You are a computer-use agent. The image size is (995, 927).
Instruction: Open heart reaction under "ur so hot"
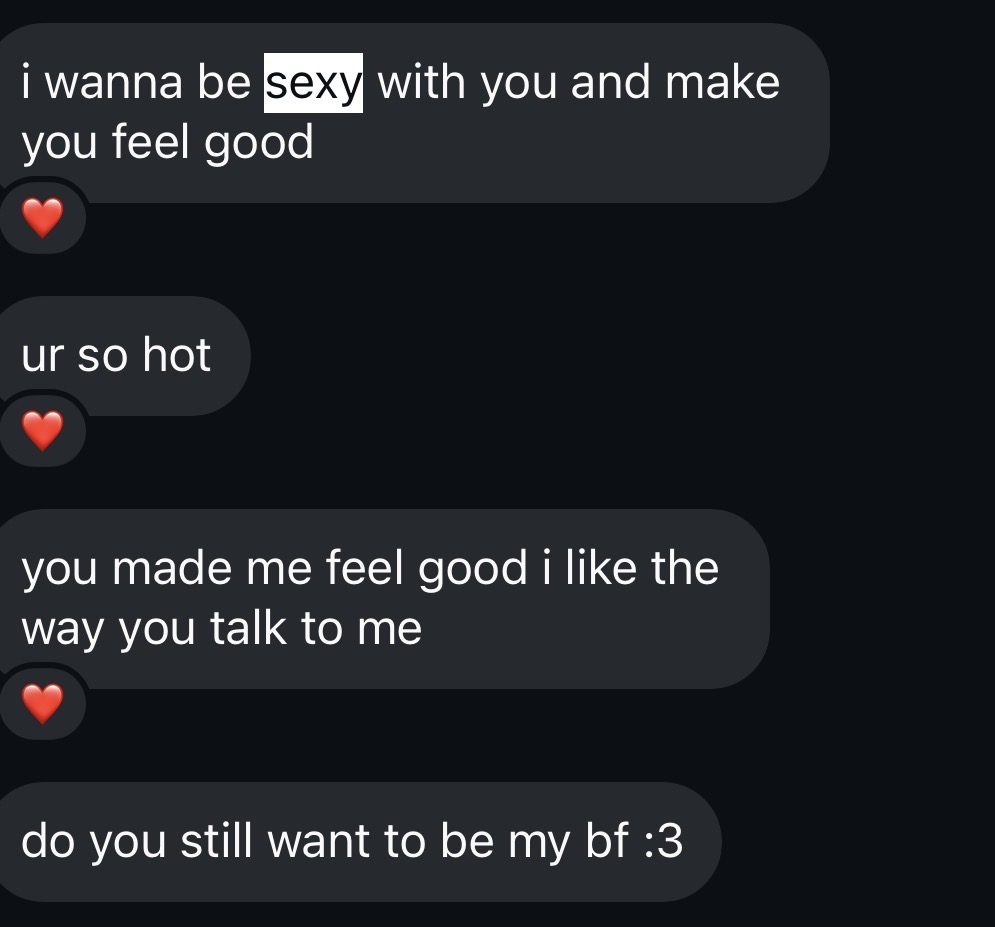tap(42, 431)
